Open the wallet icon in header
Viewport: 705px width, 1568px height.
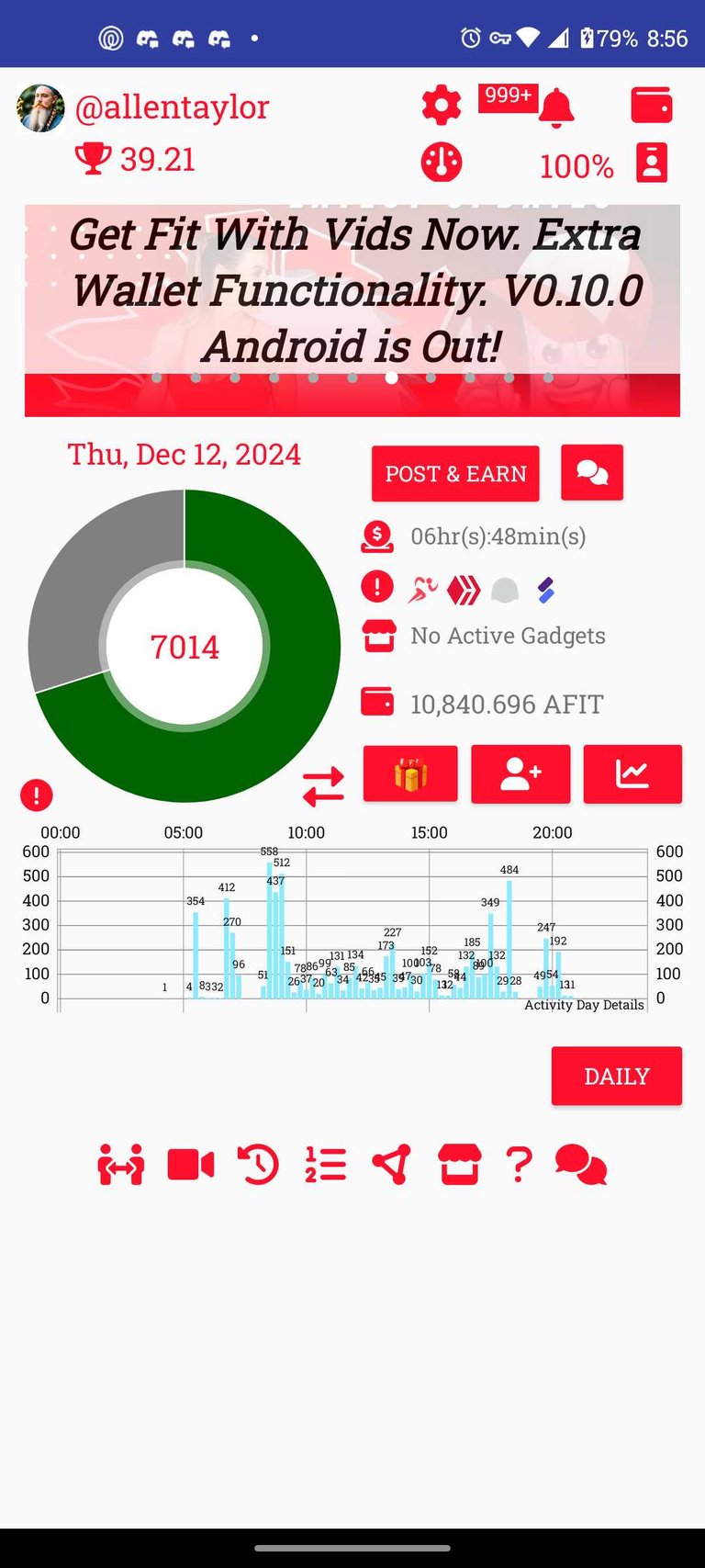click(652, 106)
